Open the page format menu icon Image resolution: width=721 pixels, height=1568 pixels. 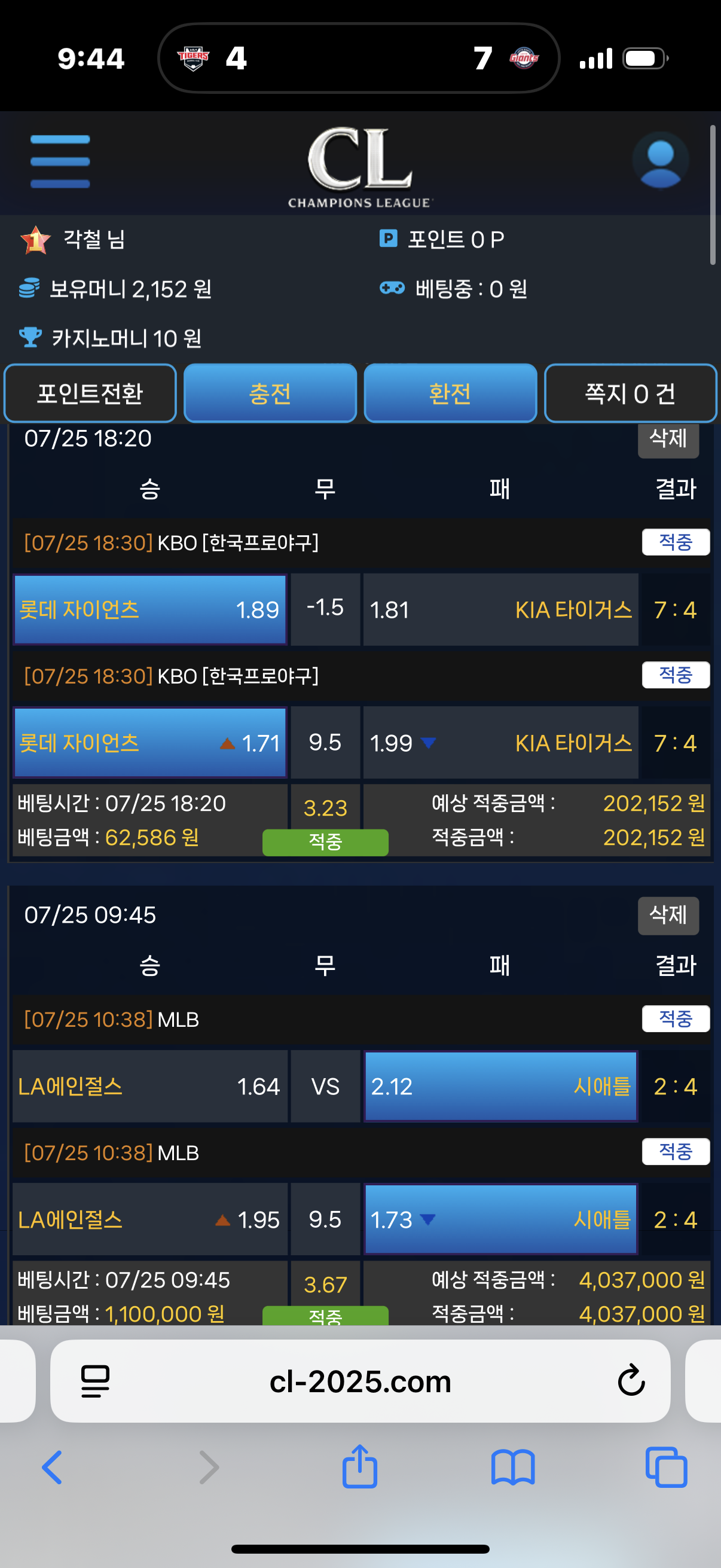click(x=96, y=1380)
